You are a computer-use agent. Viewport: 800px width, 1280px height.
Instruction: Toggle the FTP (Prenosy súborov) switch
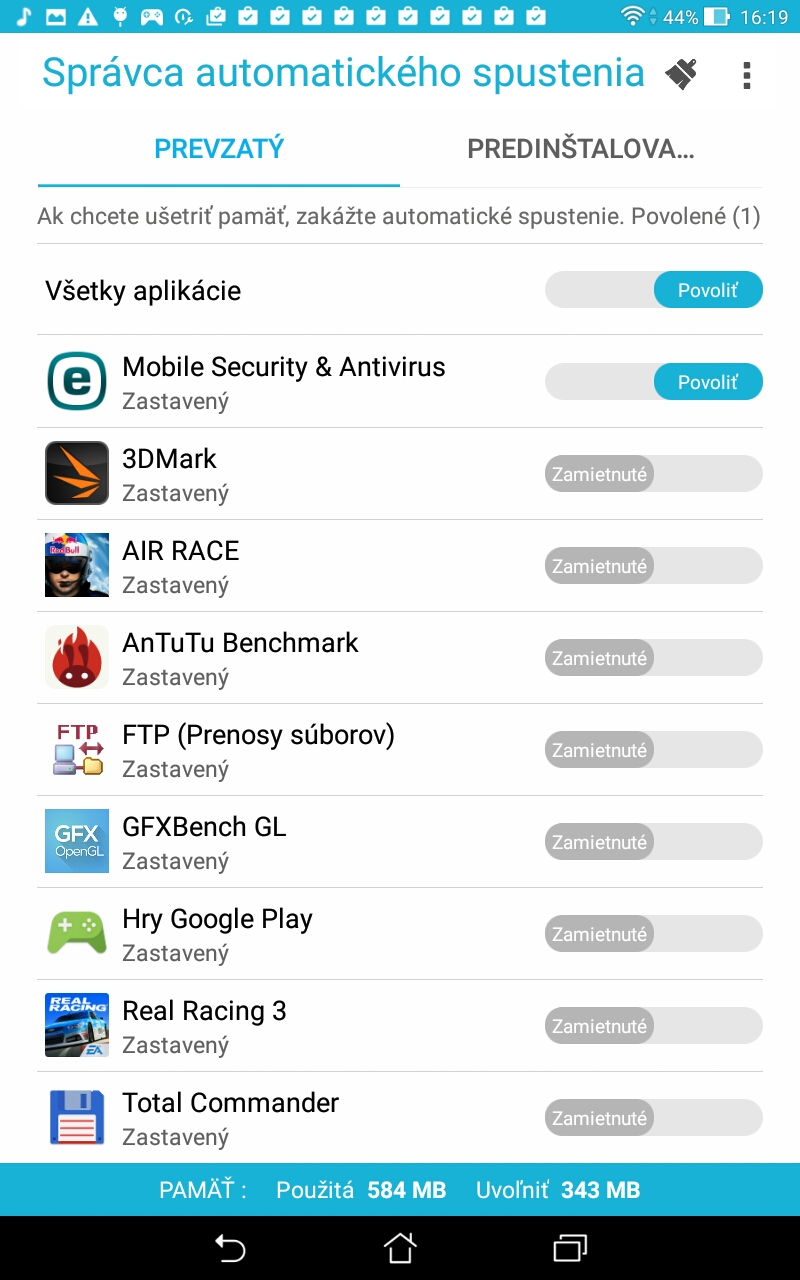pos(654,750)
